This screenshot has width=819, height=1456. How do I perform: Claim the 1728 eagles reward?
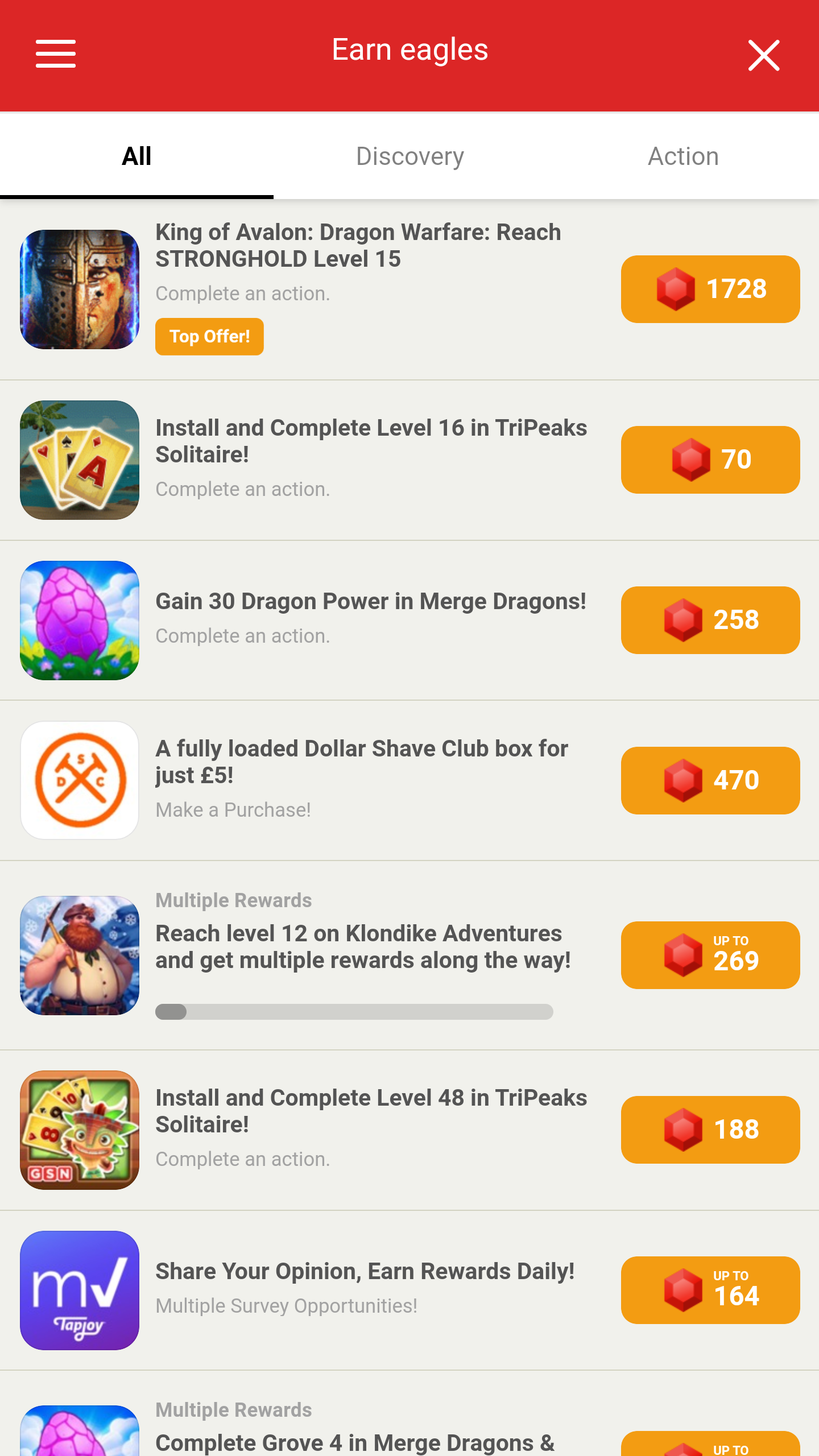coord(710,289)
